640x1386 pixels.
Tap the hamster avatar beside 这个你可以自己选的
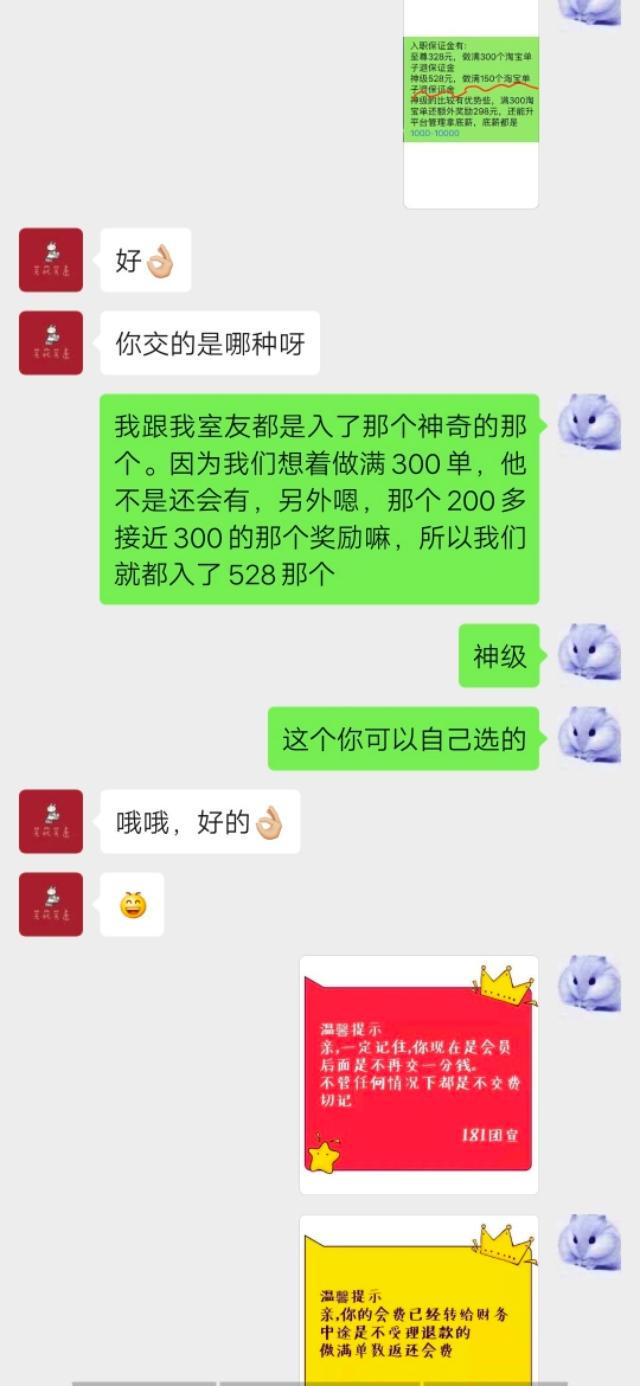pyautogui.click(x=589, y=738)
